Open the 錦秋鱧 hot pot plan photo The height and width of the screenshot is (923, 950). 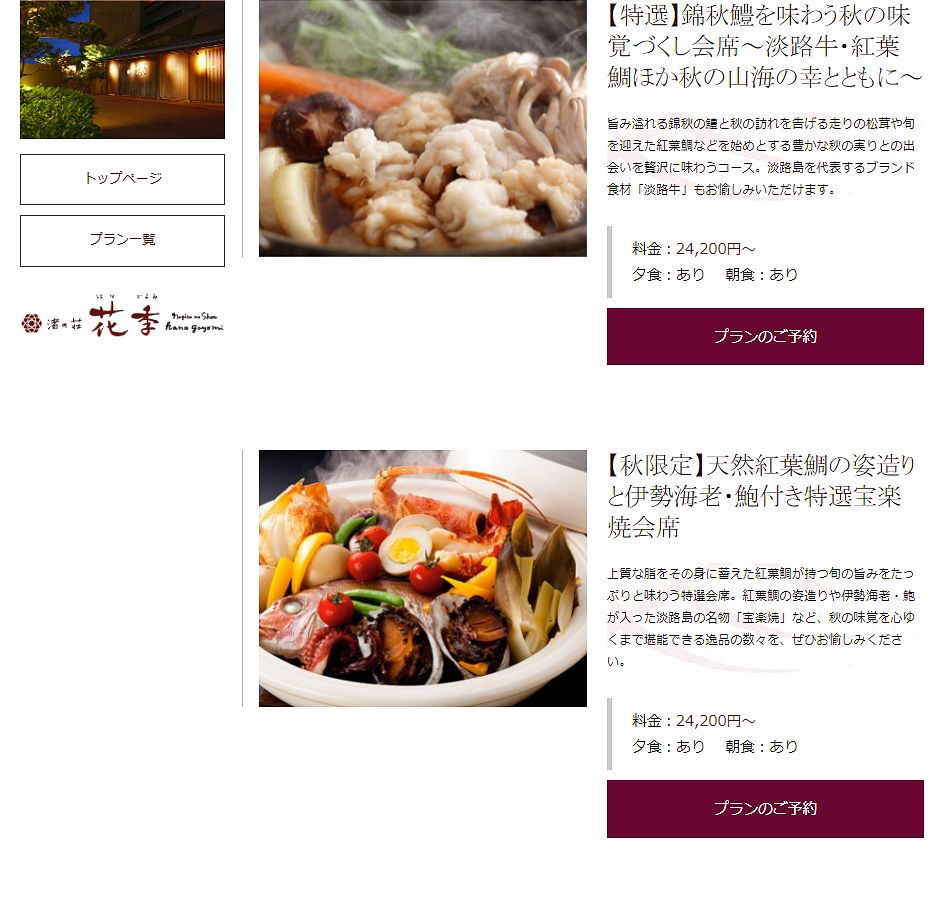(422, 128)
